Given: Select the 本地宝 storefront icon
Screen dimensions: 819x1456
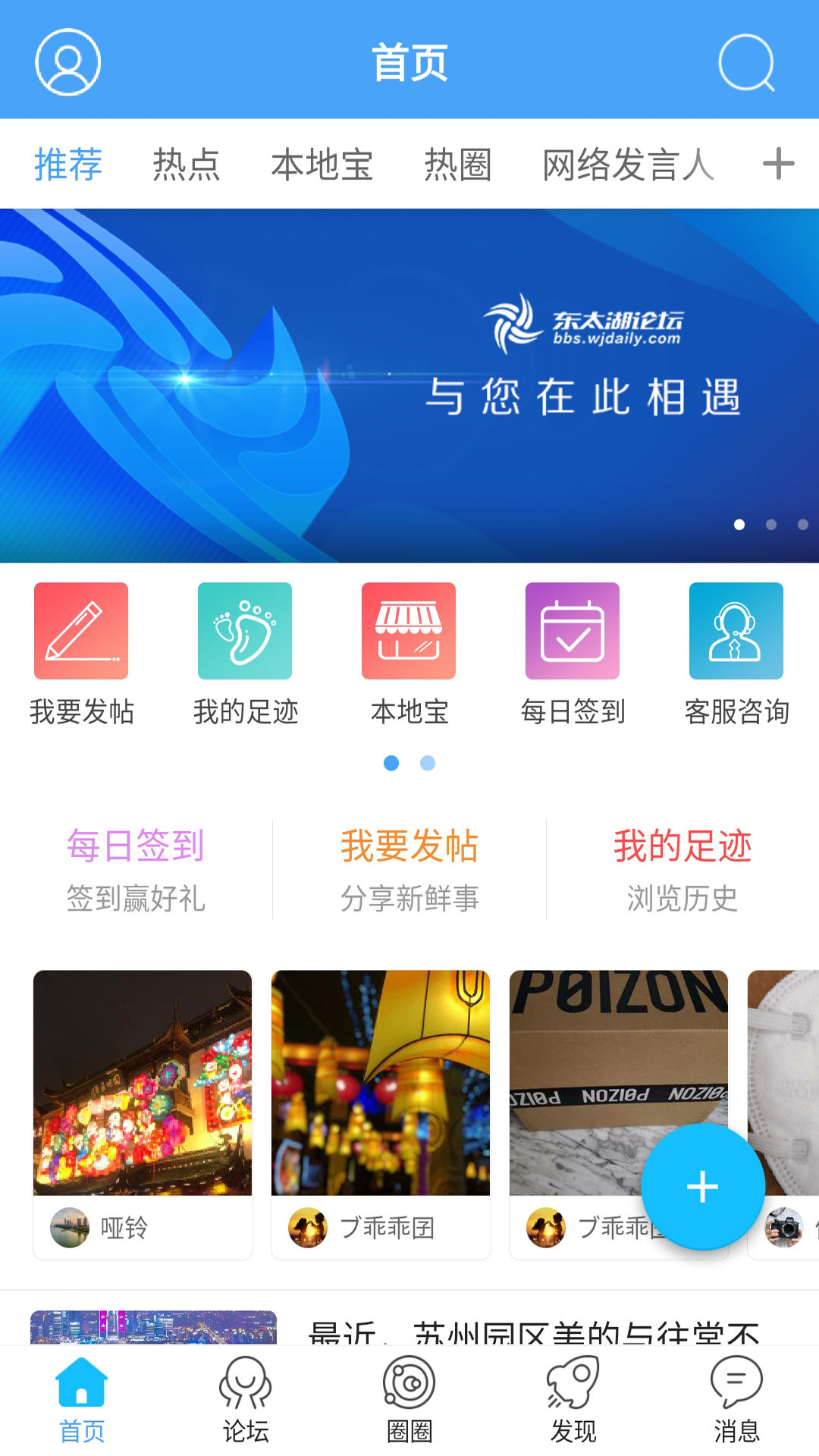Looking at the screenshot, I should (409, 631).
